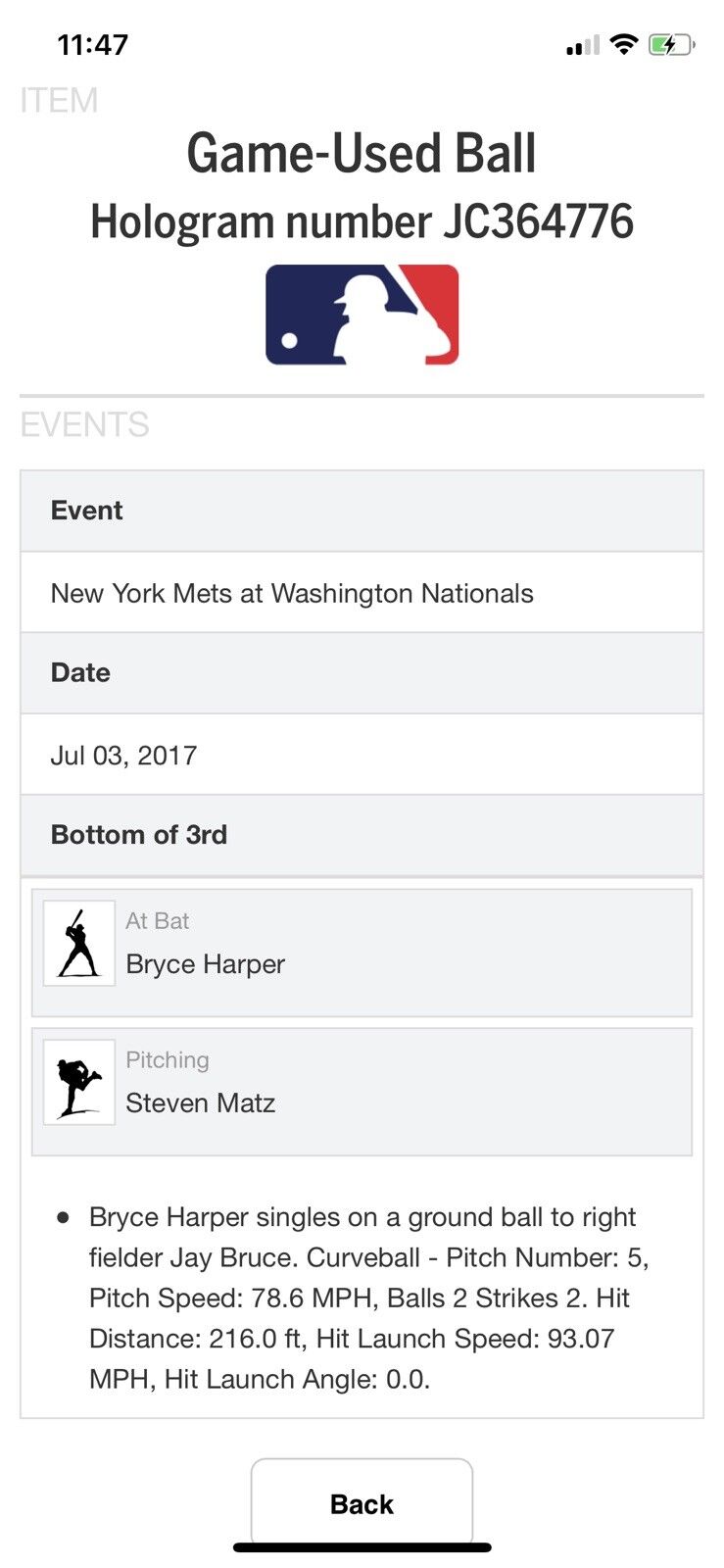Expand the Date section header
724x1568 pixels.
362,673
